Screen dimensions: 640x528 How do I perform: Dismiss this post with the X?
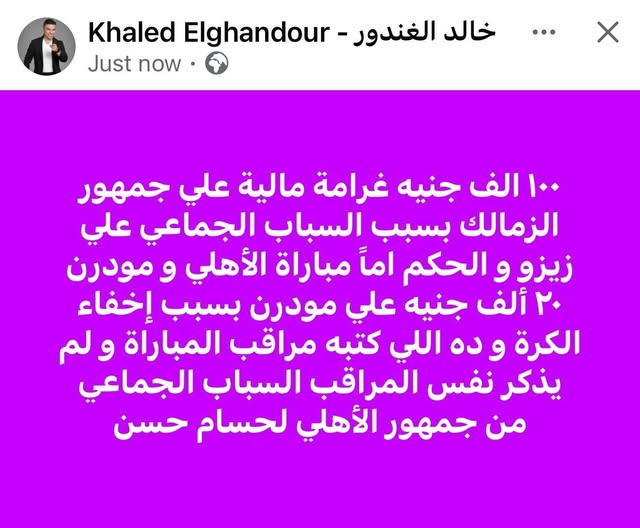pyautogui.click(x=606, y=32)
